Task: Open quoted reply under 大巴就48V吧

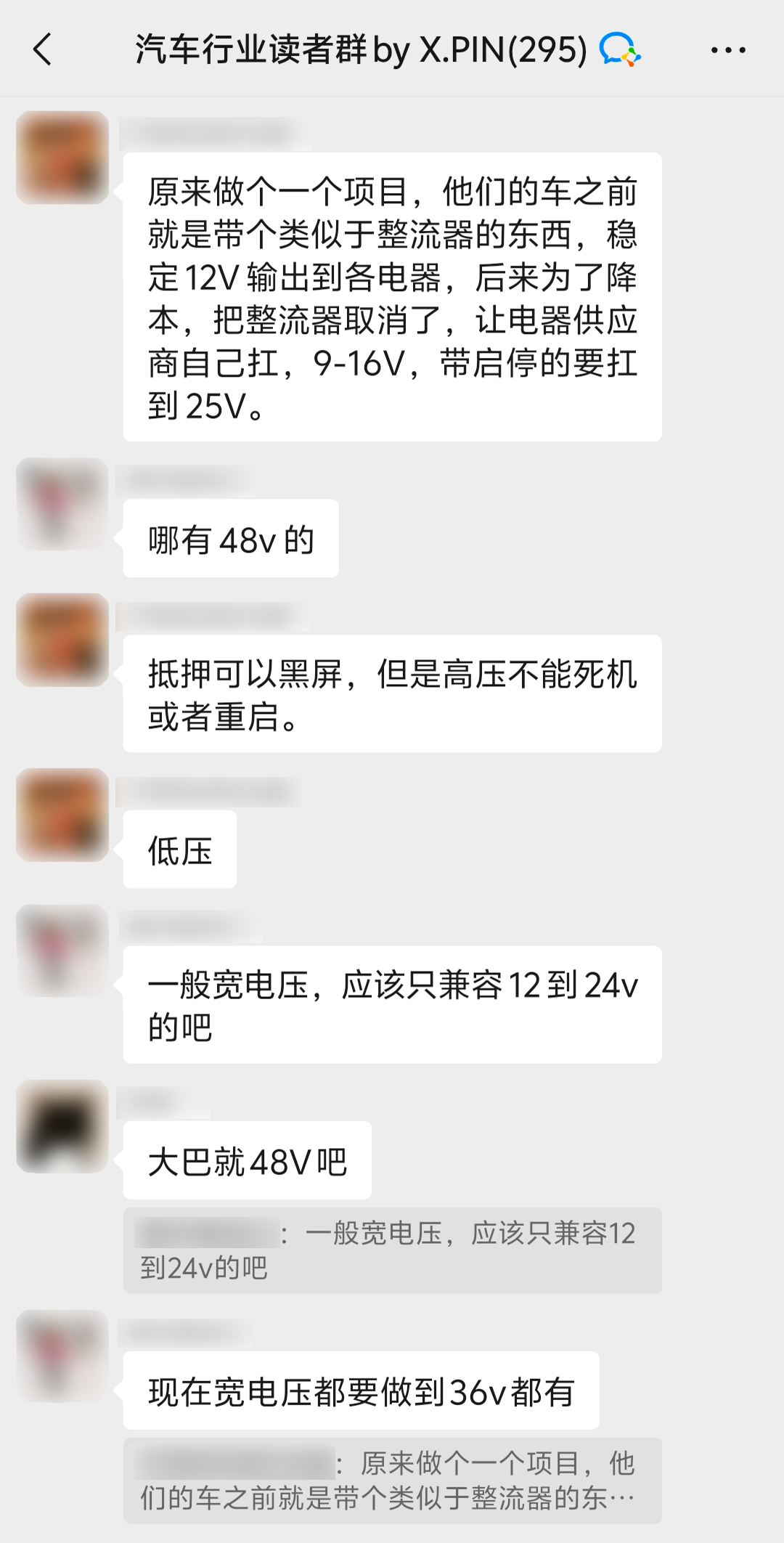Action: pos(392,1250)
